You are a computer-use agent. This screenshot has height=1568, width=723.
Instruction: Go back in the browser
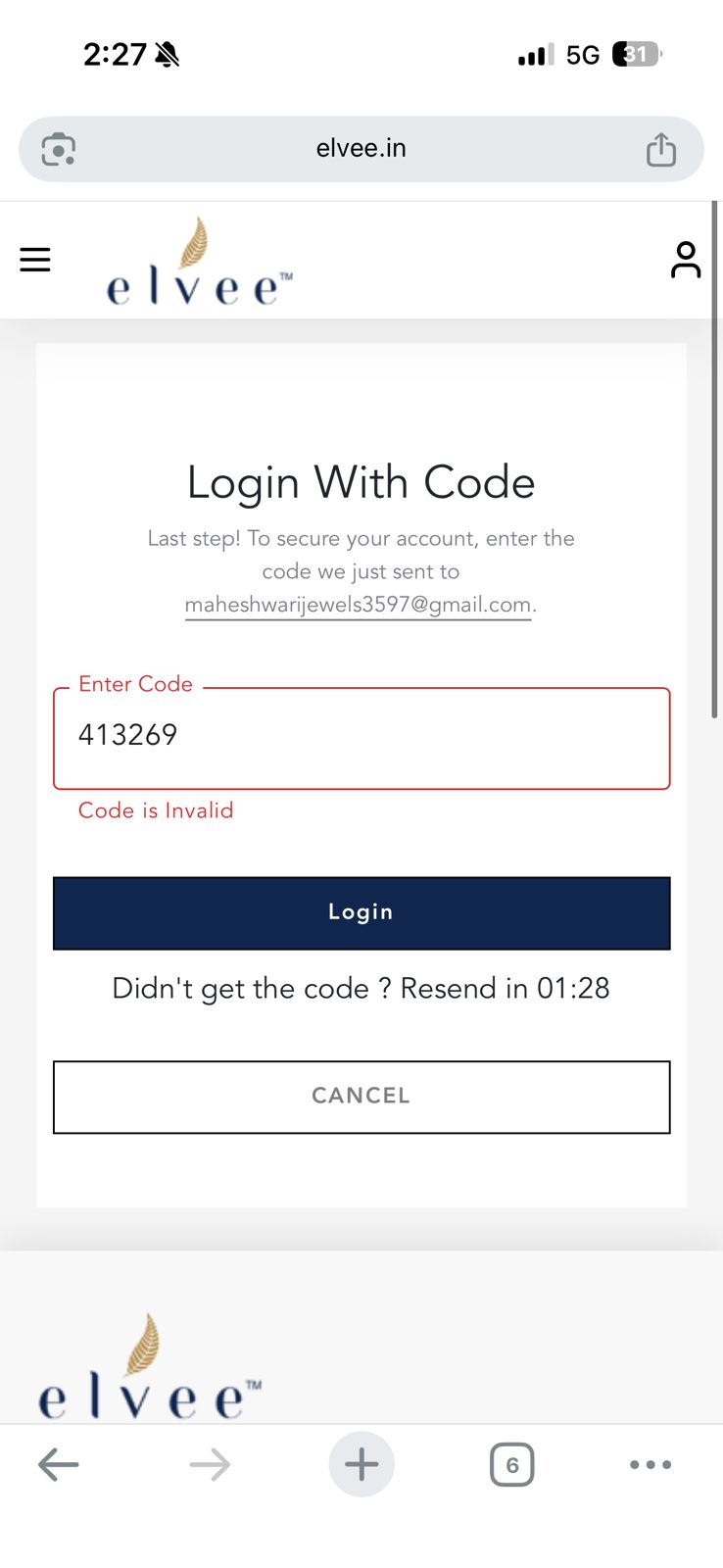click(58, 1464)
